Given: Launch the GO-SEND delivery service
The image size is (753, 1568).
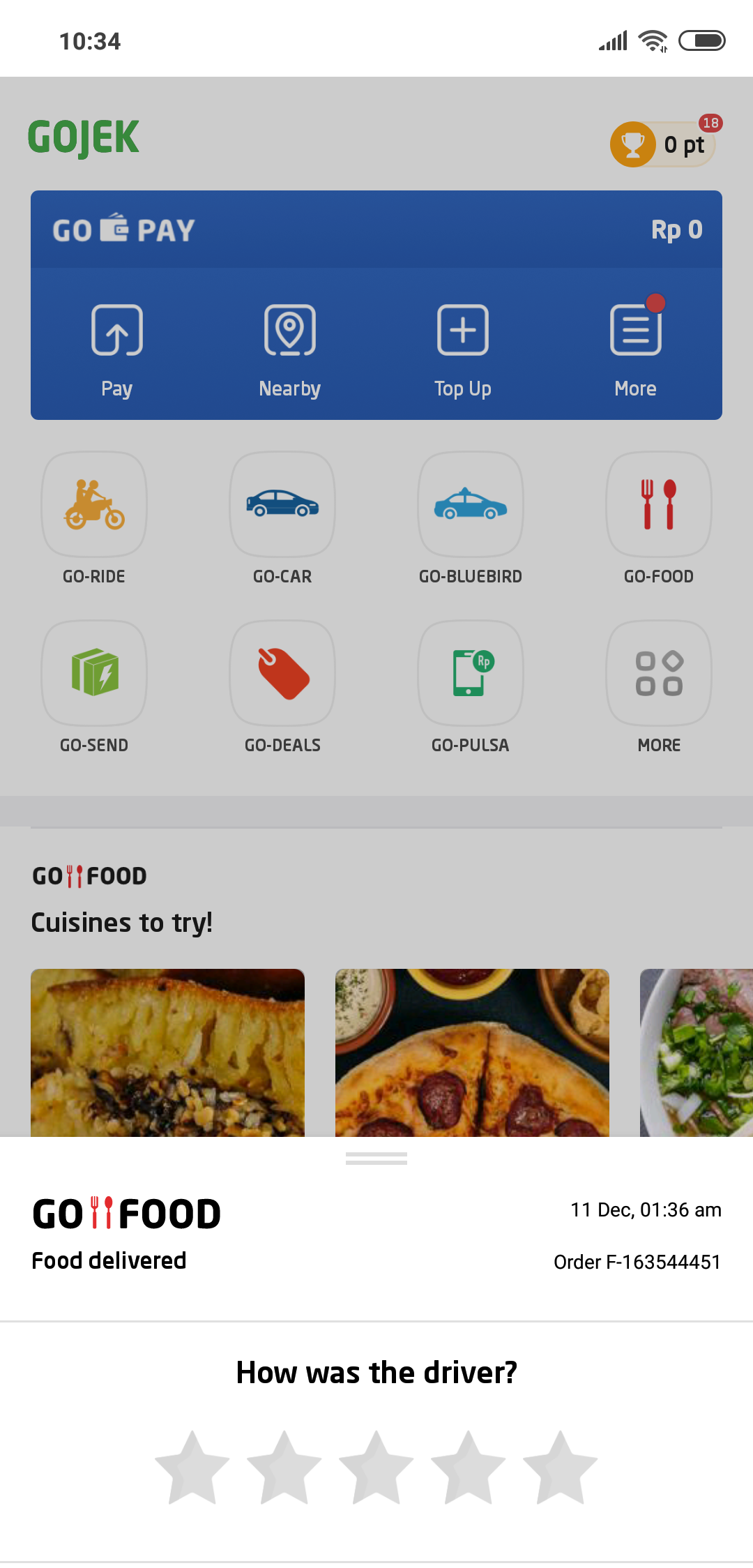Looking at the screenshot, I should pos(94,673).
